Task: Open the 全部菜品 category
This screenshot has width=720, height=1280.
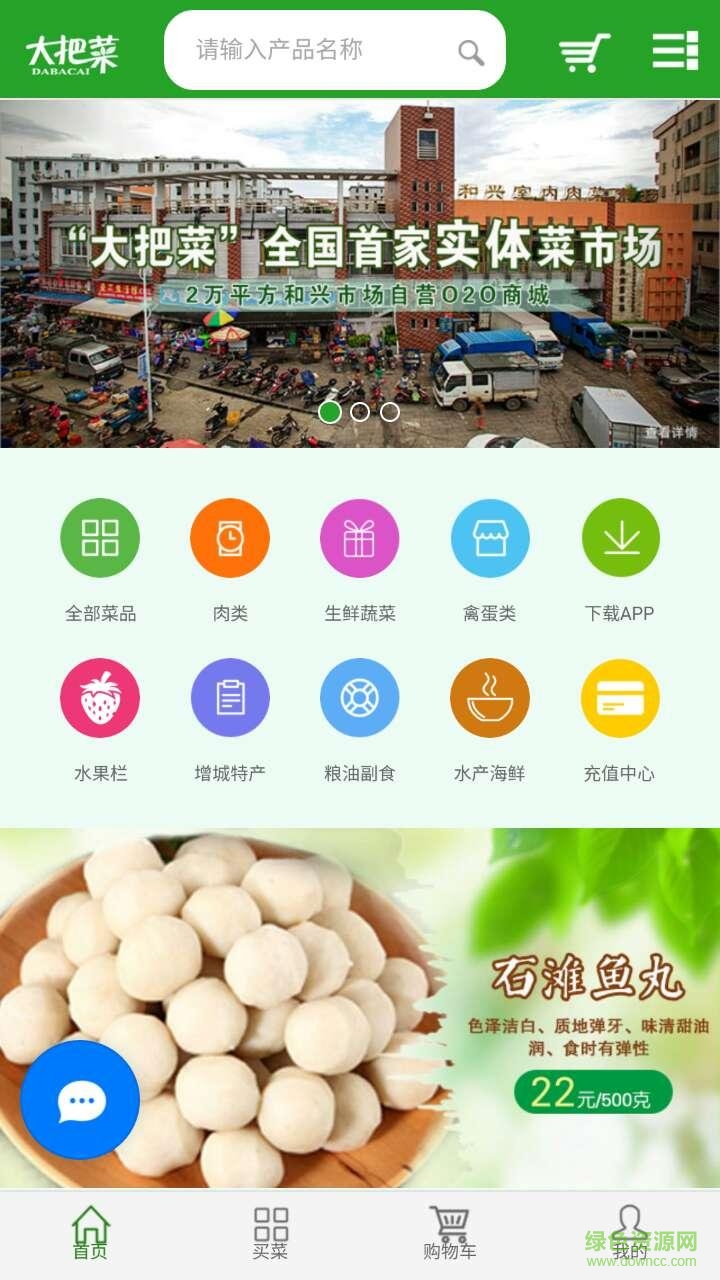Action: click(x=100, y=540)
